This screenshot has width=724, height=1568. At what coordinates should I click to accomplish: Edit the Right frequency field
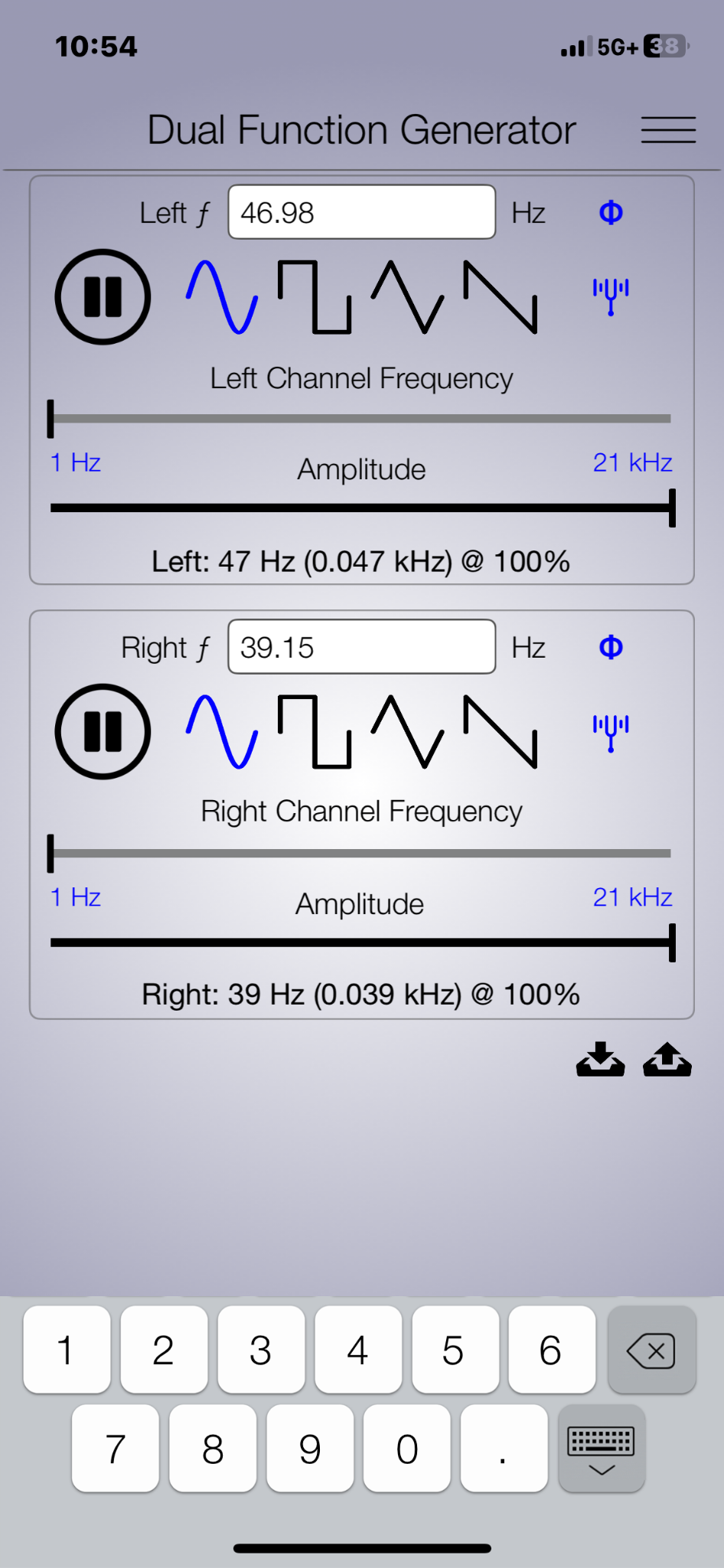[362, 647]
